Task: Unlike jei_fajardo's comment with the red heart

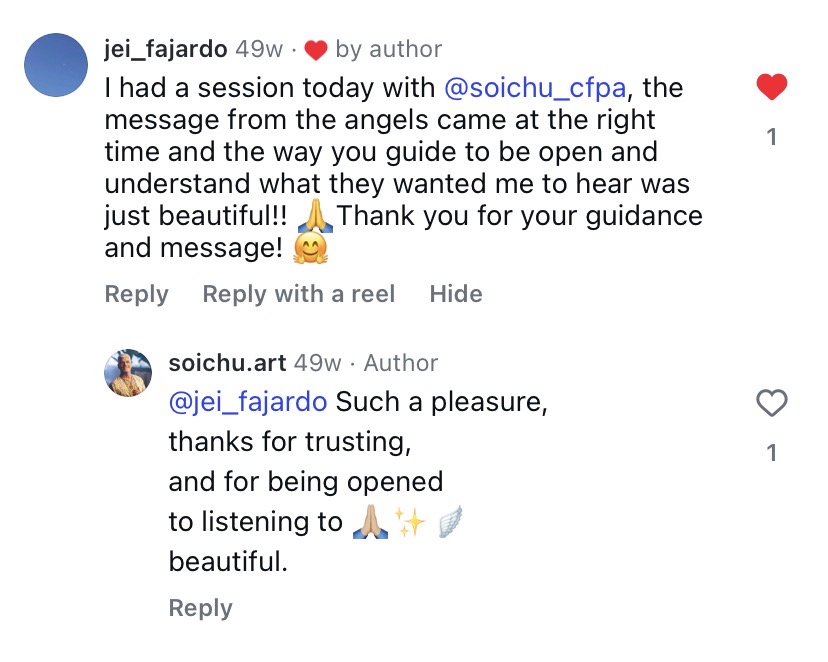Action: (x=771, y=88)
